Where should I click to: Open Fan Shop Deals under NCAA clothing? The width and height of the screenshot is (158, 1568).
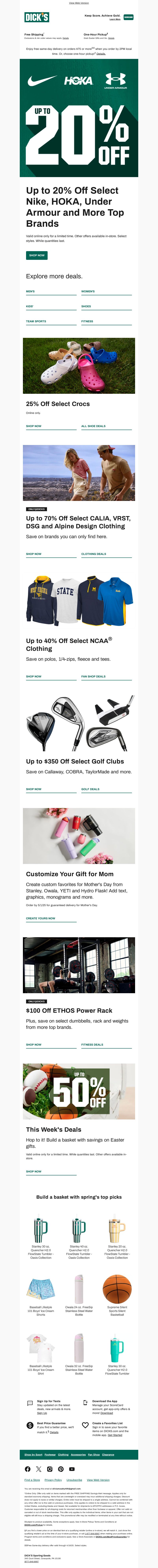(93, 676)
